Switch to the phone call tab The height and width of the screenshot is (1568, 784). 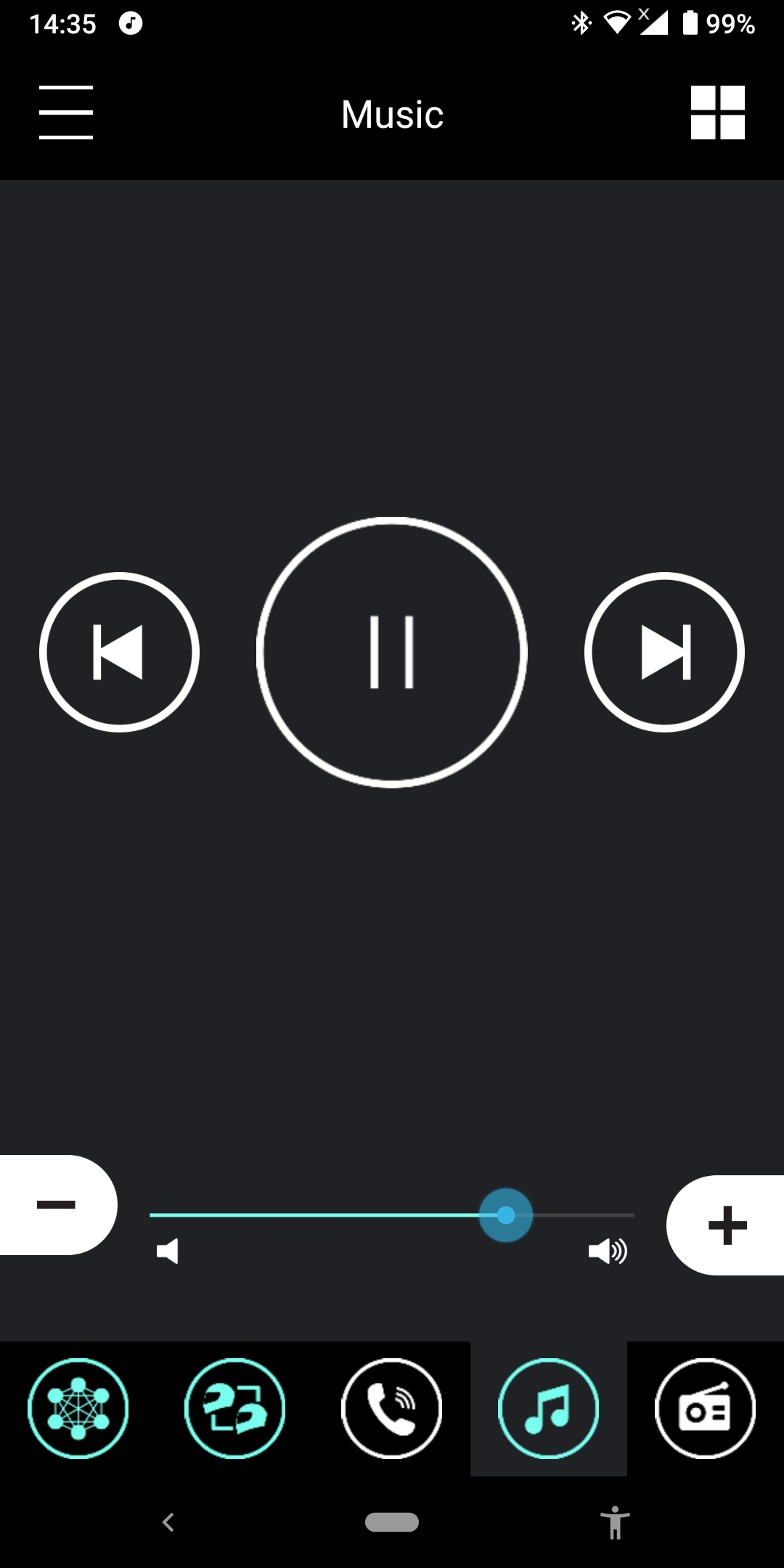pyautogui.click(x=392, y=1408)
